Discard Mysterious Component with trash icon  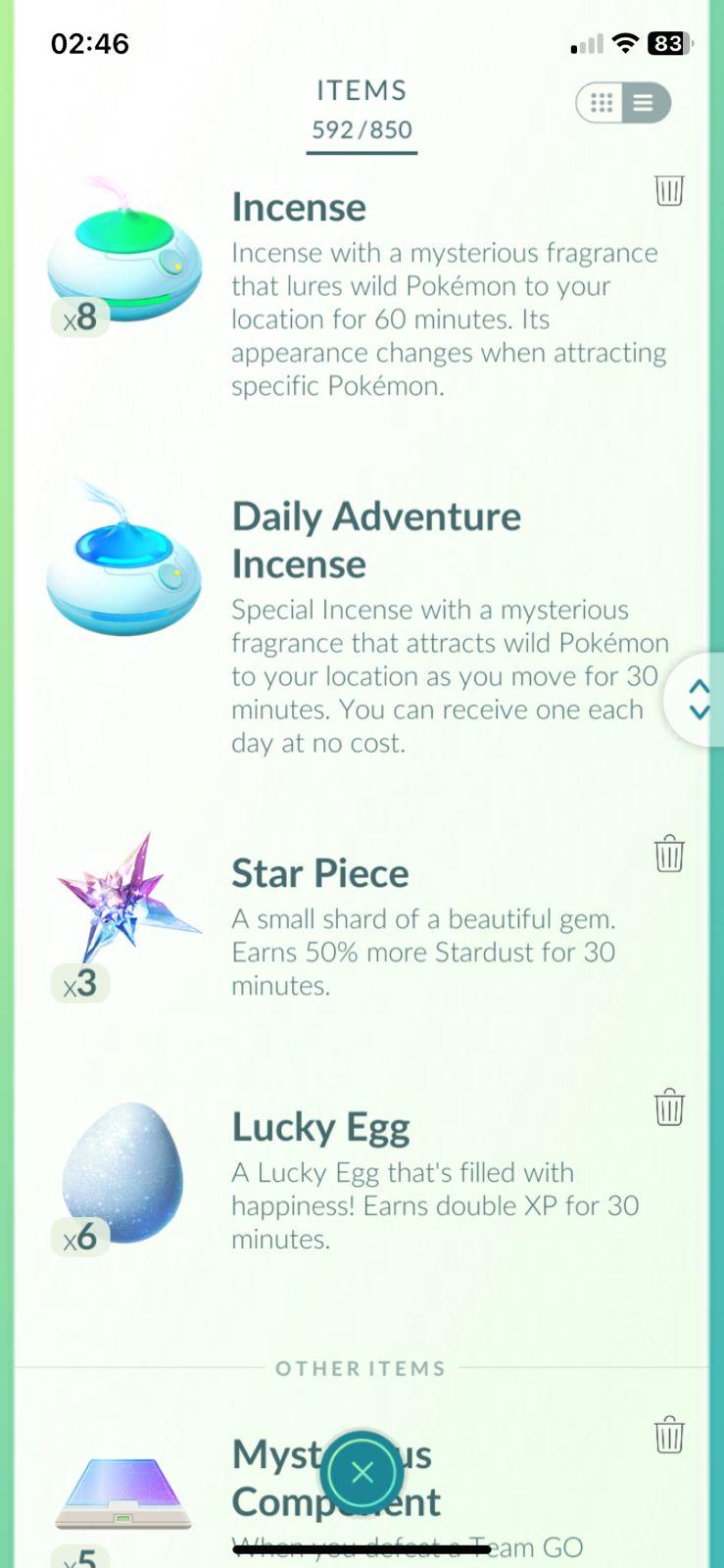pyautogui.click(x=669, y=1435)
